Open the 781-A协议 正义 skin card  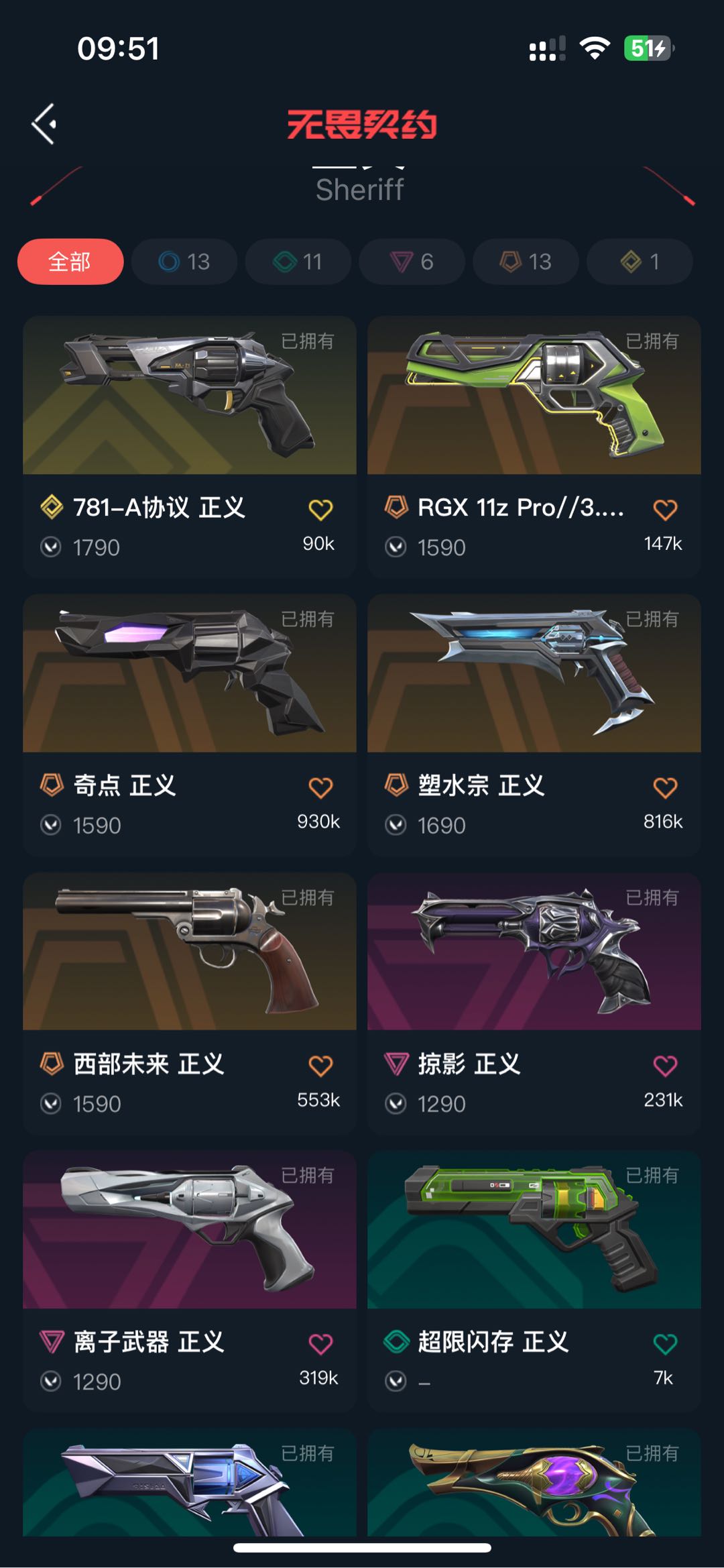pos(190,396)
